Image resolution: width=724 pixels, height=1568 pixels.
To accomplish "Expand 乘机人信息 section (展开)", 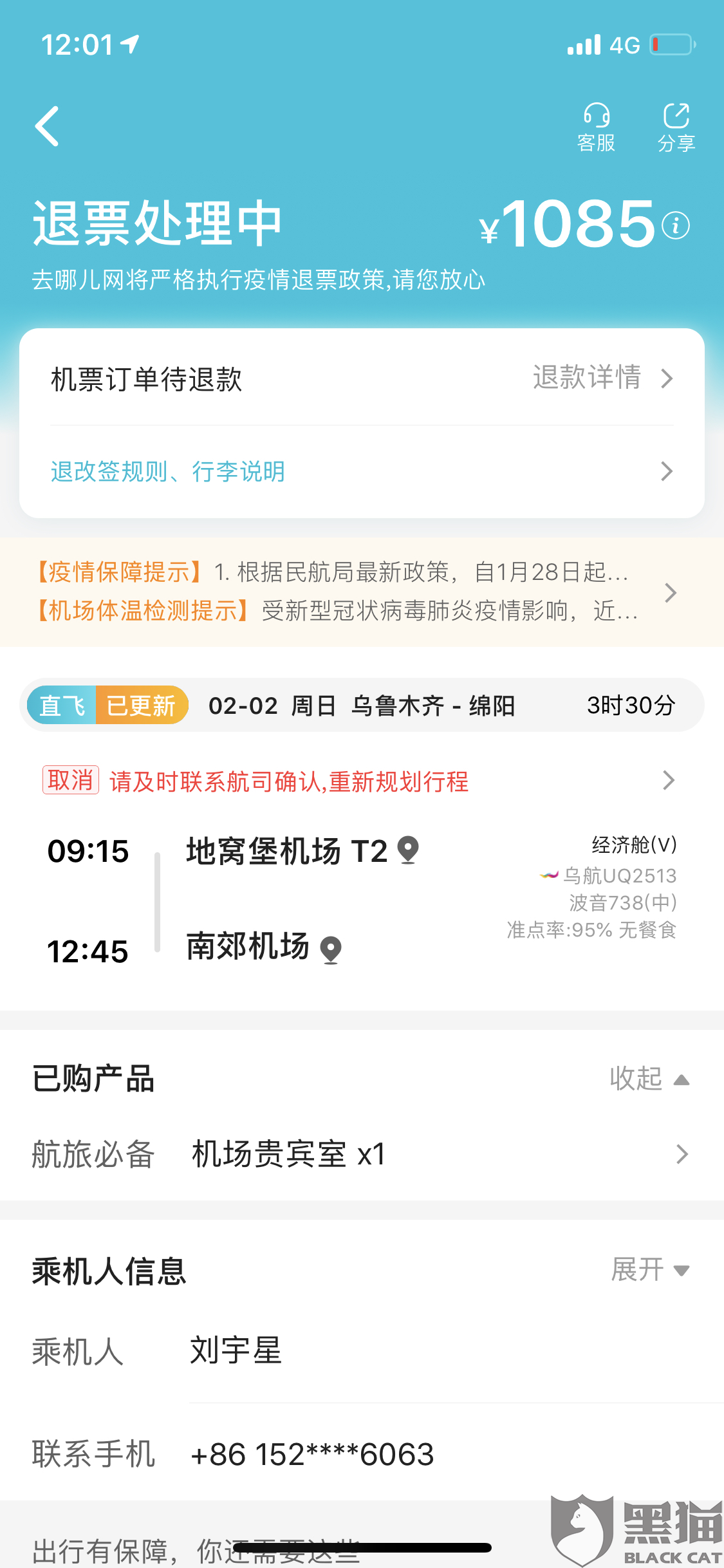I will coord(650,1270).
